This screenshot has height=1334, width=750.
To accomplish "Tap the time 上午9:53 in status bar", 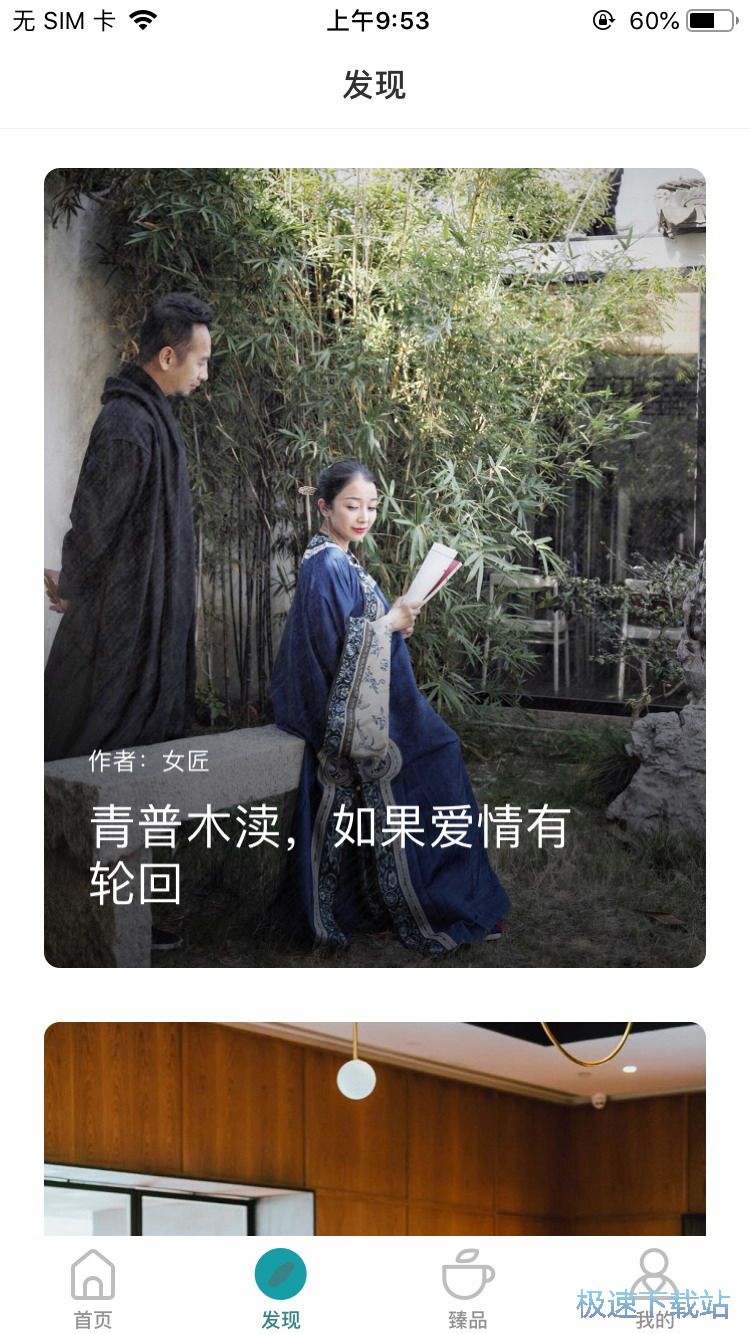I will coord(376,18).
